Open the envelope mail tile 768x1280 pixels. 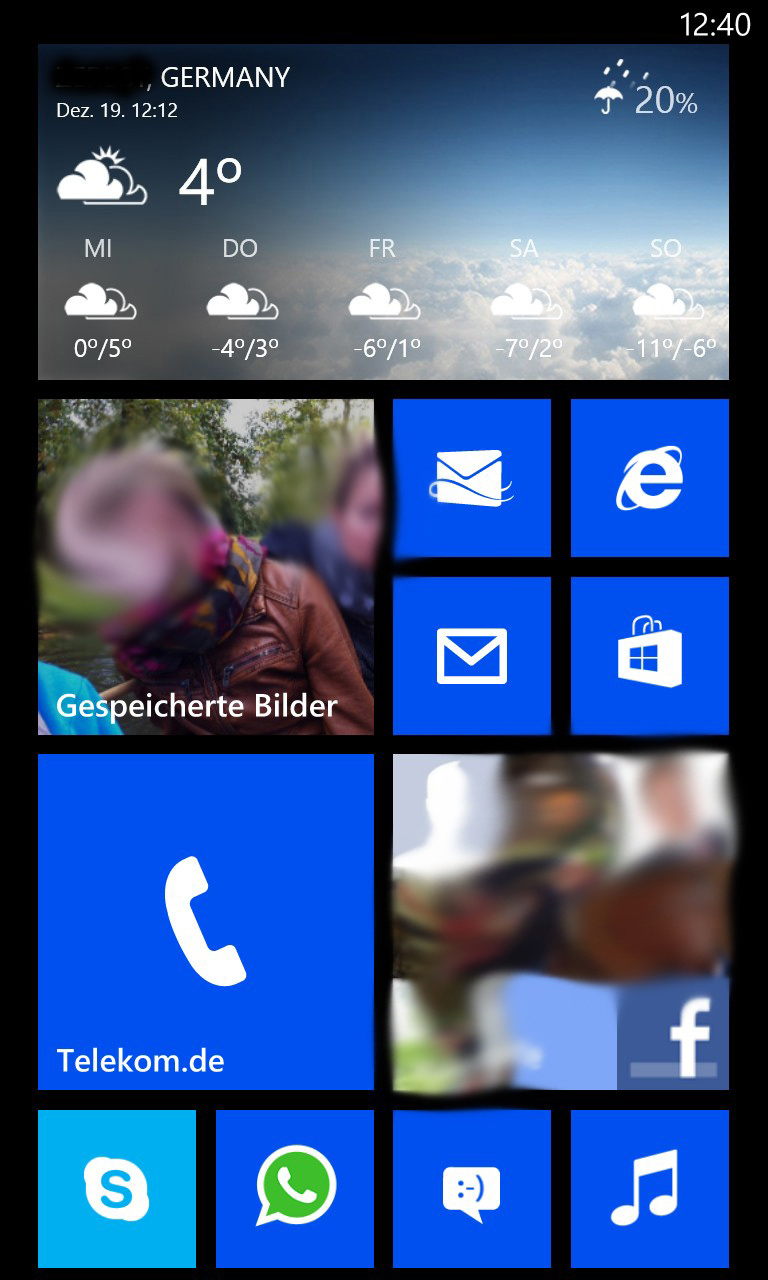point(472,656)
